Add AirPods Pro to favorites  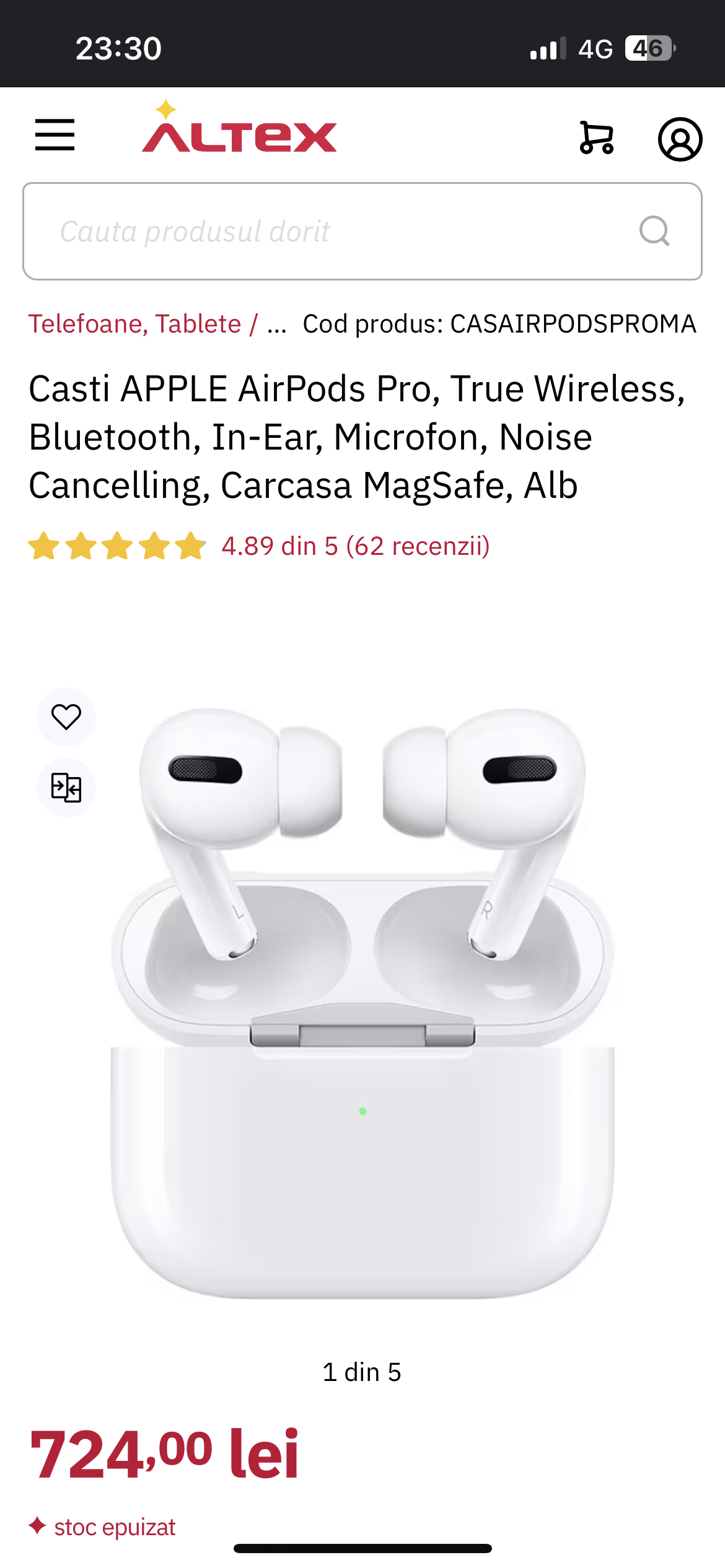[x=66, y=717]
